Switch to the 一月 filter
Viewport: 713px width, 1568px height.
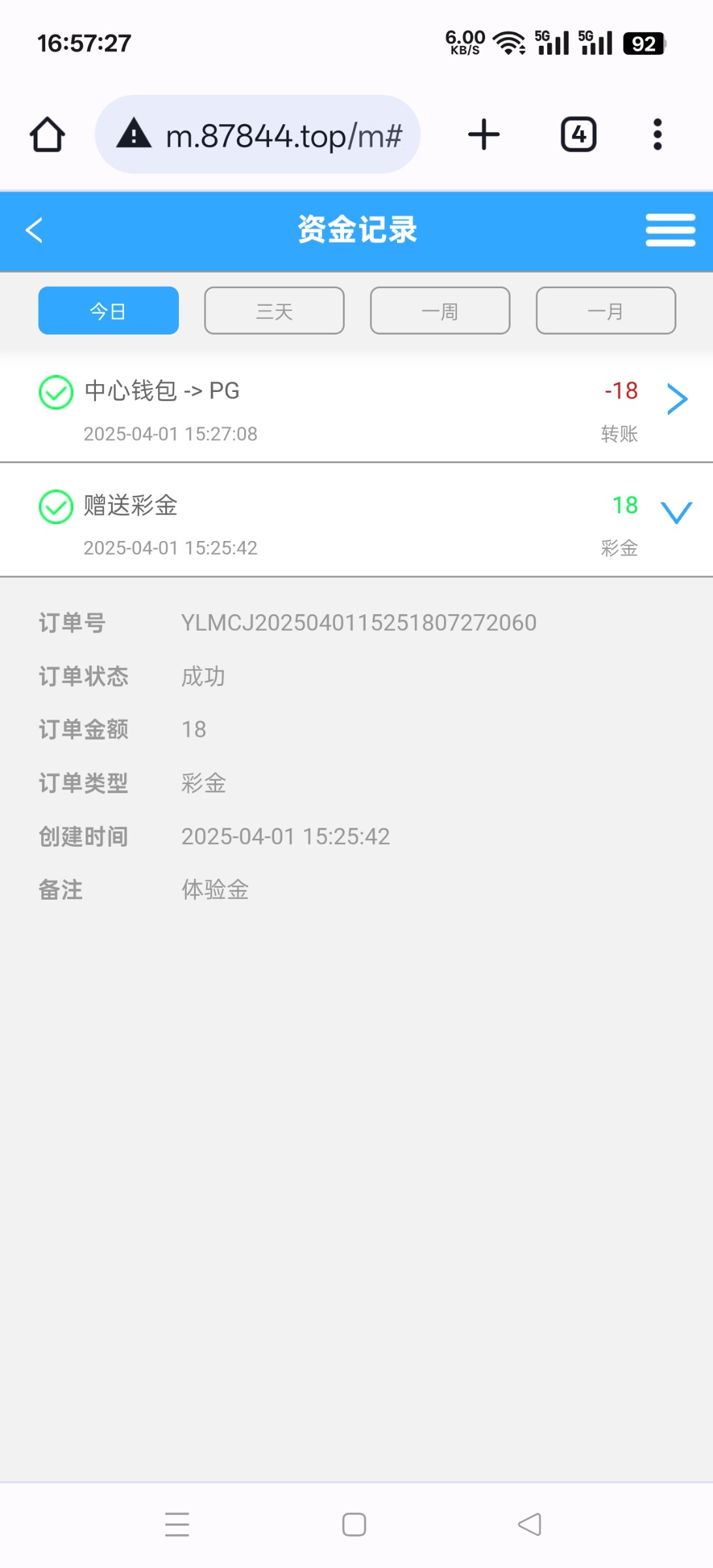(x=606, y=311)
